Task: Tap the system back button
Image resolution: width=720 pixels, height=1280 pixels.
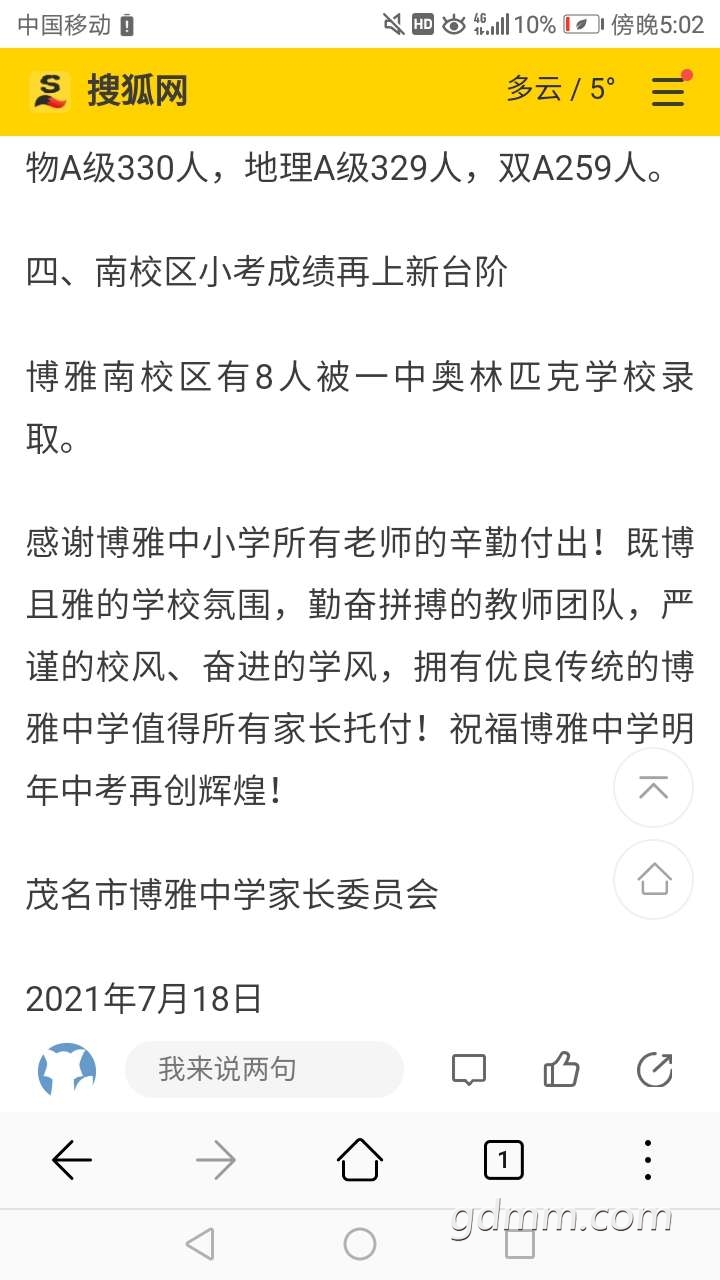Action: pyautogui.click(x=200, y=1244)
